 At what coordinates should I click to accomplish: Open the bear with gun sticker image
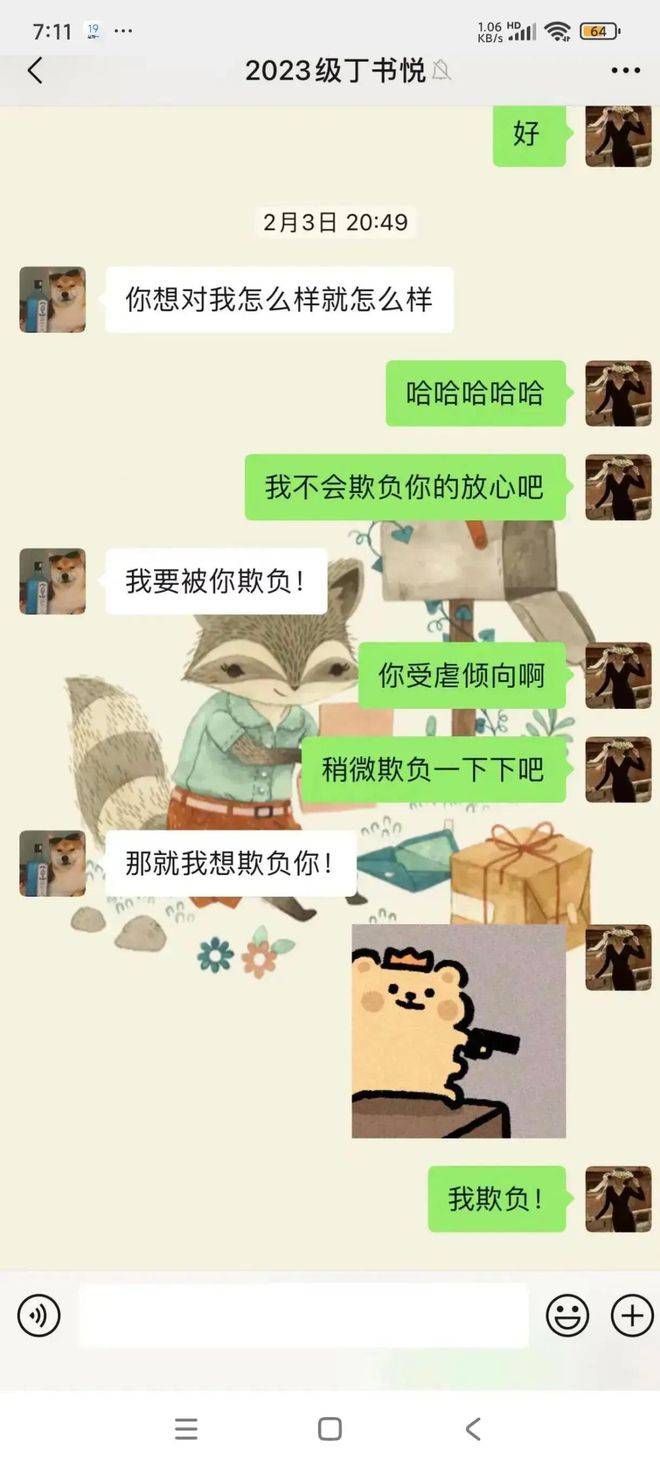tap(458, 1030)
